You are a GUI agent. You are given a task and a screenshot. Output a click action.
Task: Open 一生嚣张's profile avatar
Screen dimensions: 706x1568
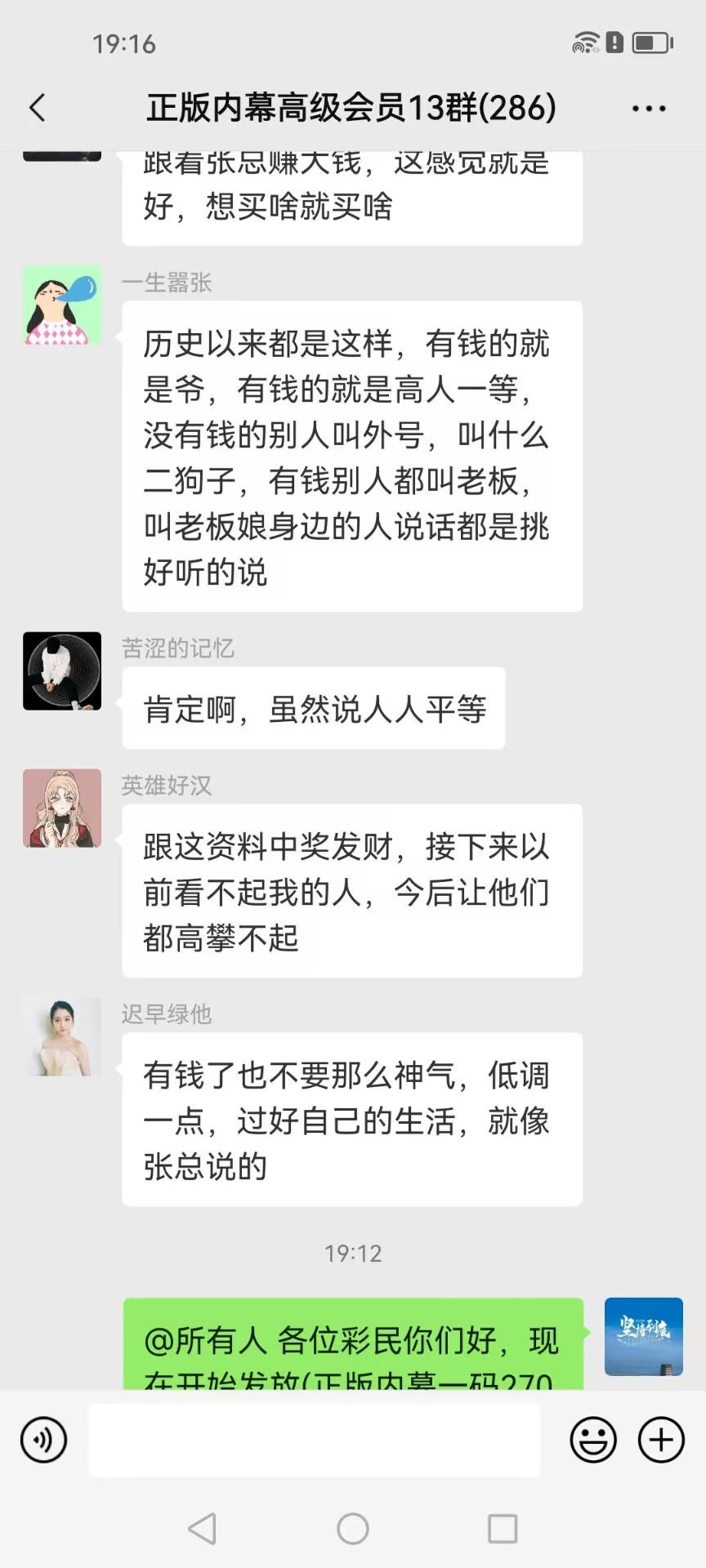click(x=62, y=305)
